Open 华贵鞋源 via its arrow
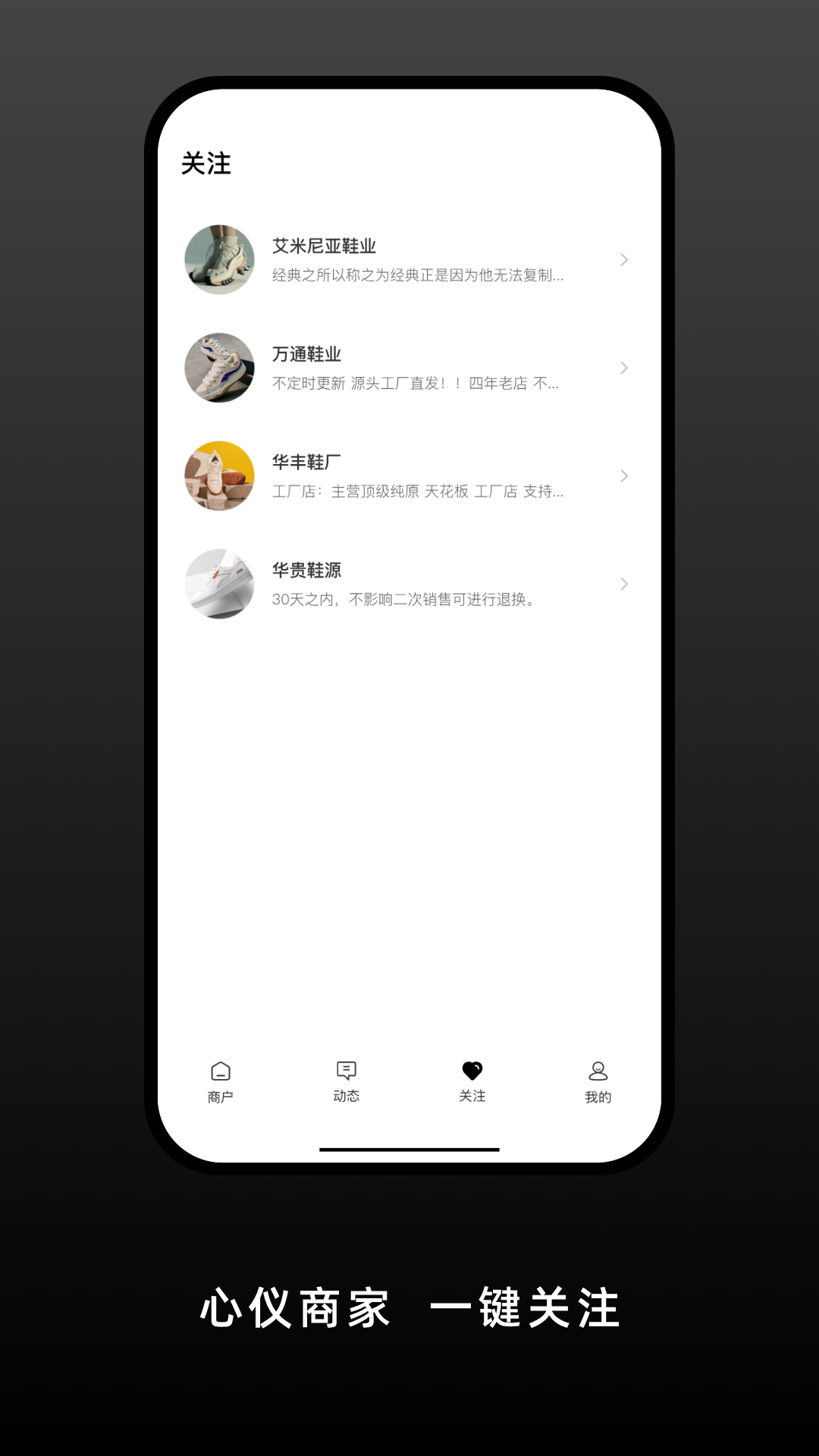 (624, 584)
